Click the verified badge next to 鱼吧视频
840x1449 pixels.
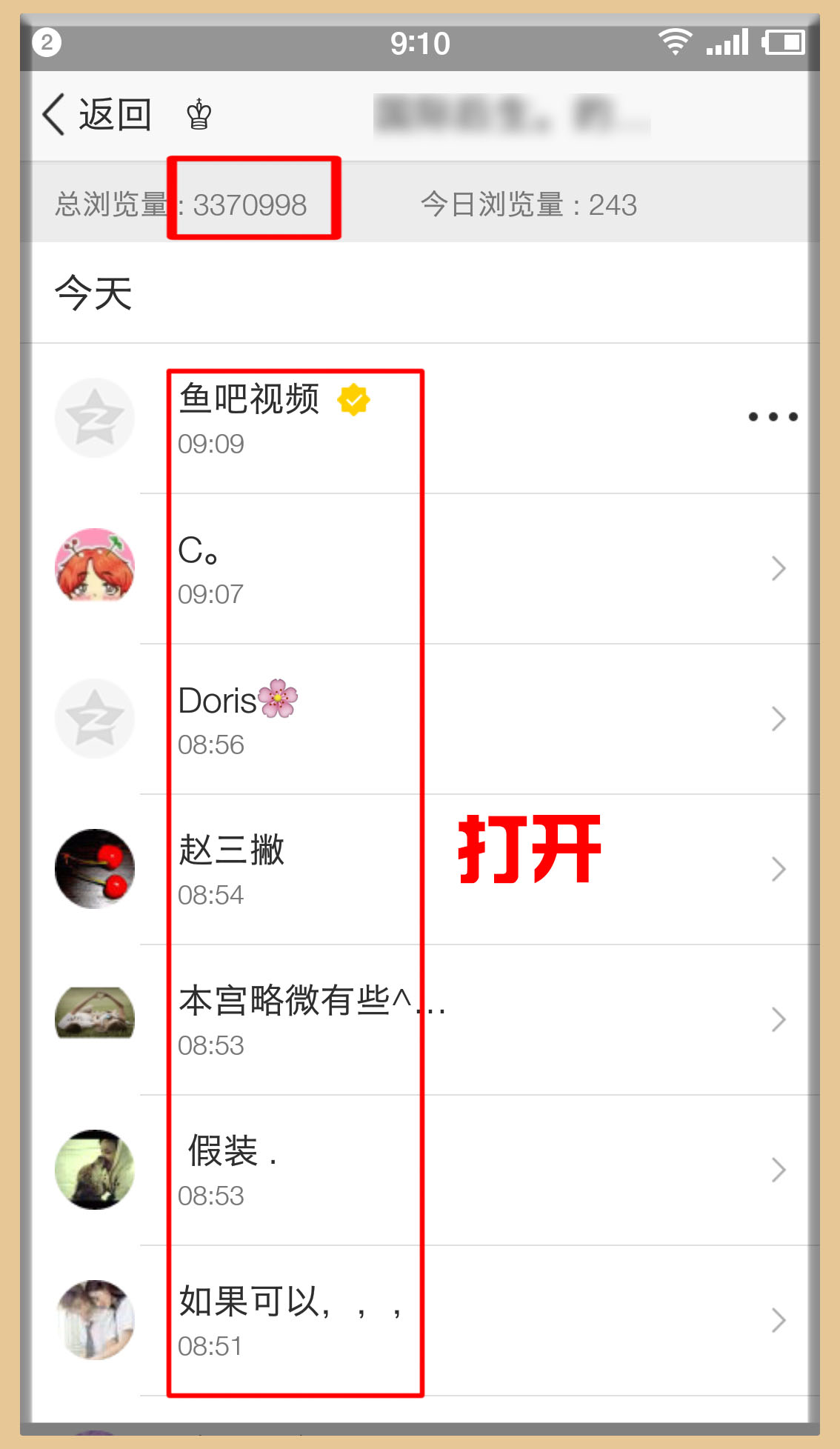tap(353, 399)
